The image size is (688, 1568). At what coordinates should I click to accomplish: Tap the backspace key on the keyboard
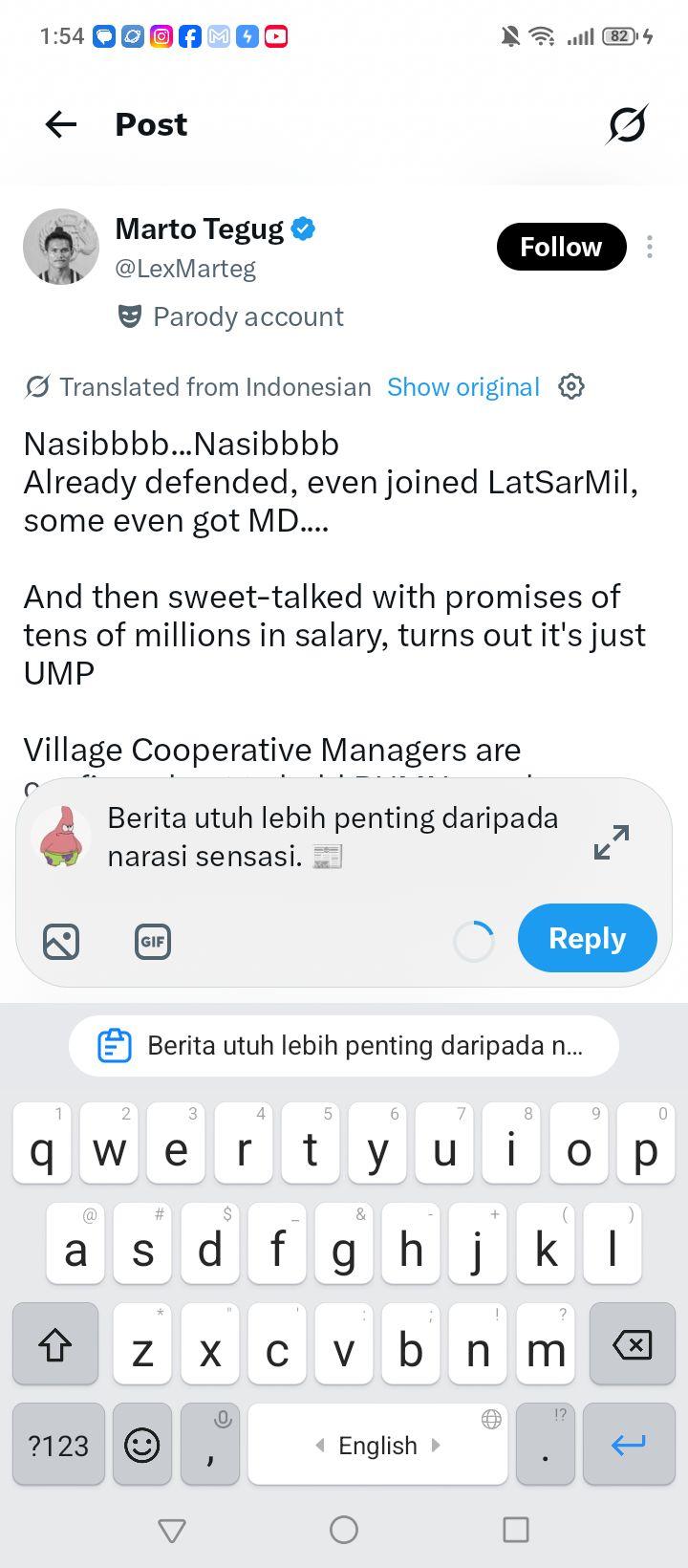click(x=633, y=1343)
